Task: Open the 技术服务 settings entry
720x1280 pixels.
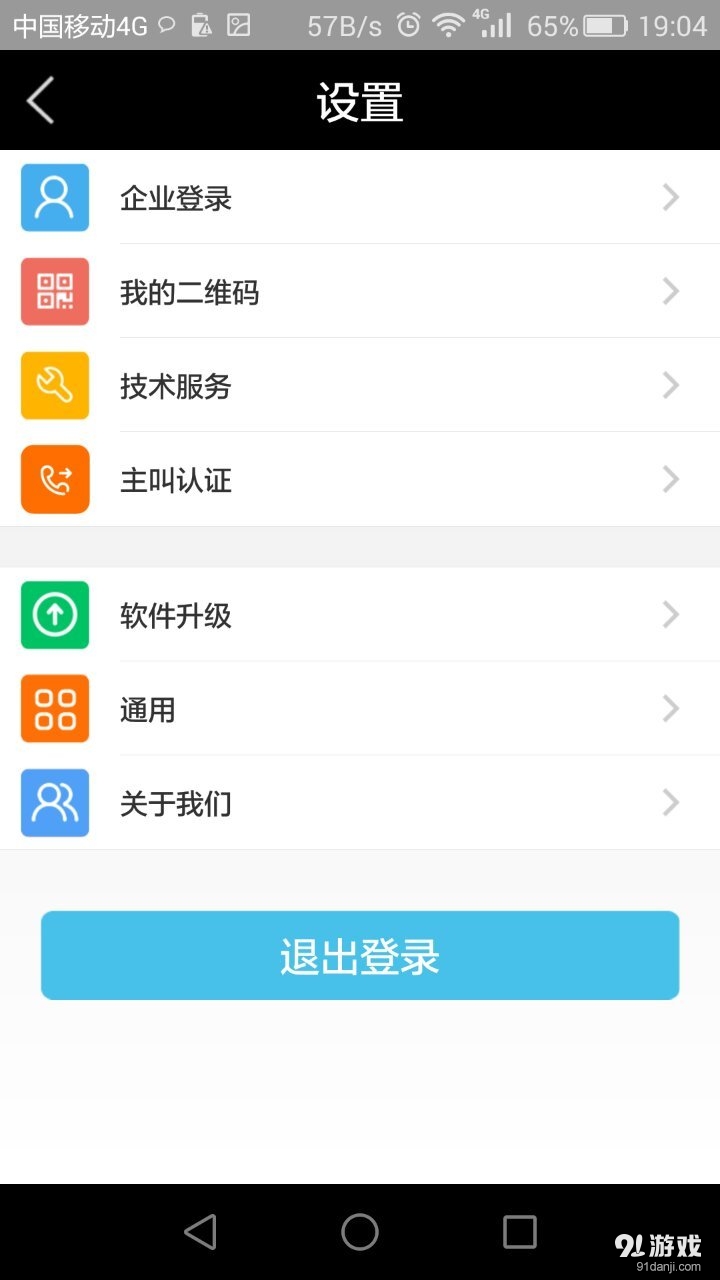Action: (300, 385)
